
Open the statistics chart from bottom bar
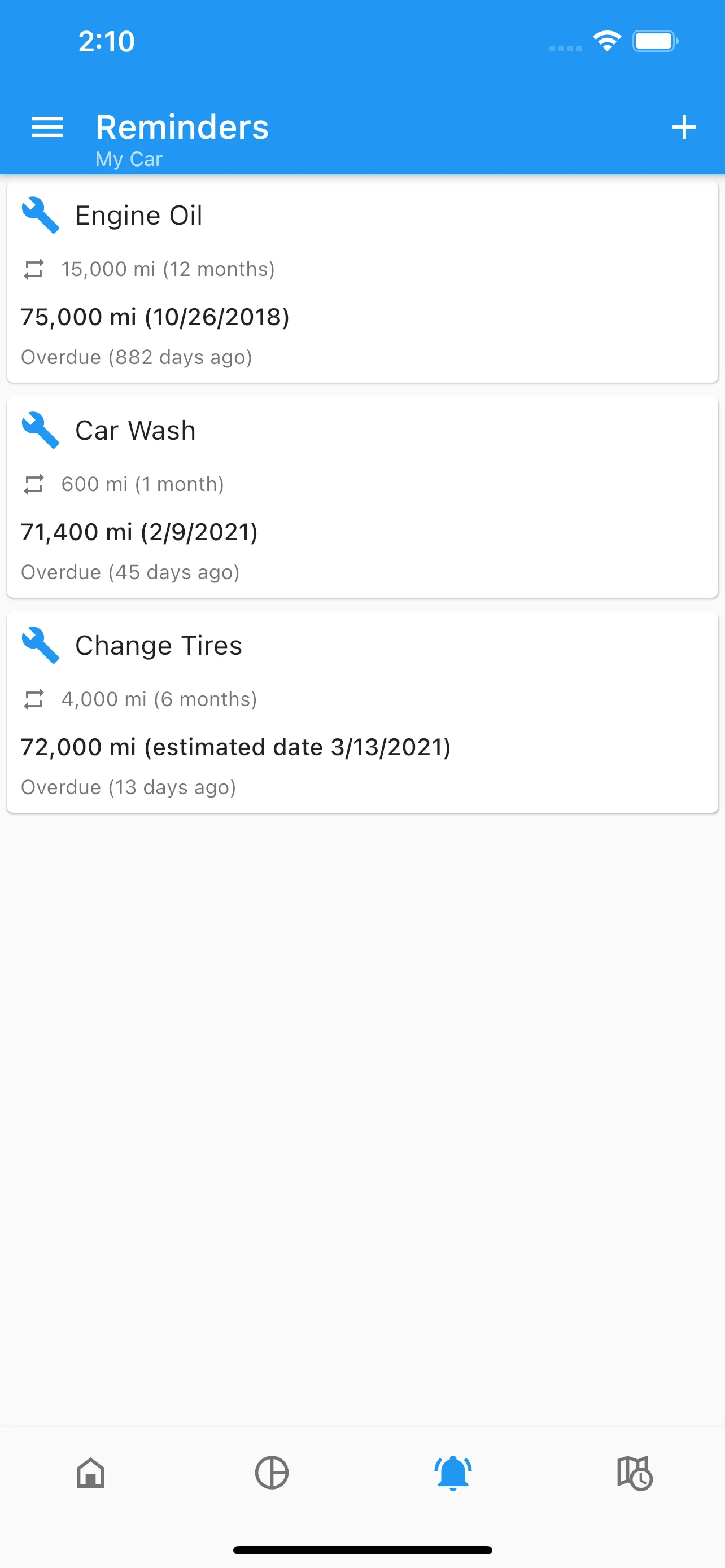(x=272, y=1473)
